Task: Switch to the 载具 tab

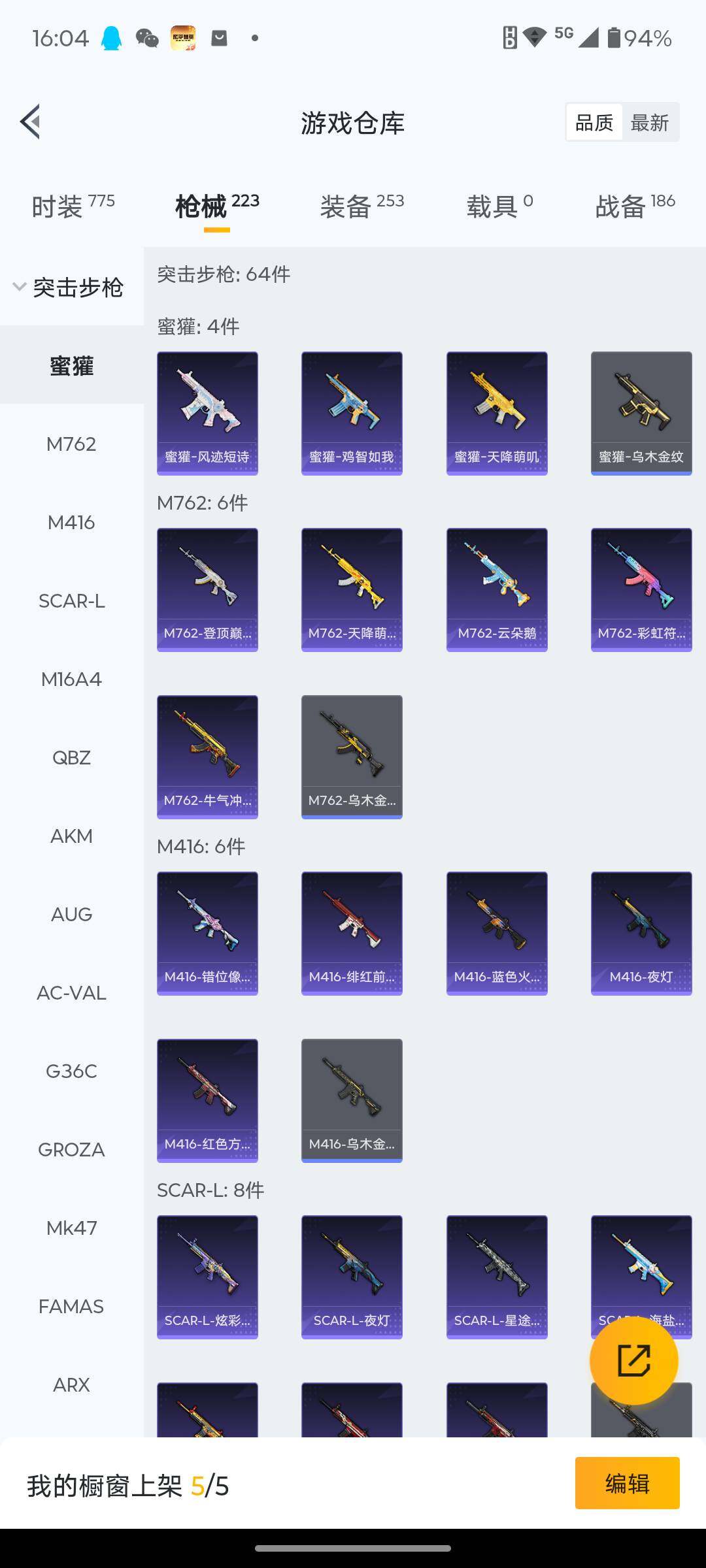Action: pos(499,206)
